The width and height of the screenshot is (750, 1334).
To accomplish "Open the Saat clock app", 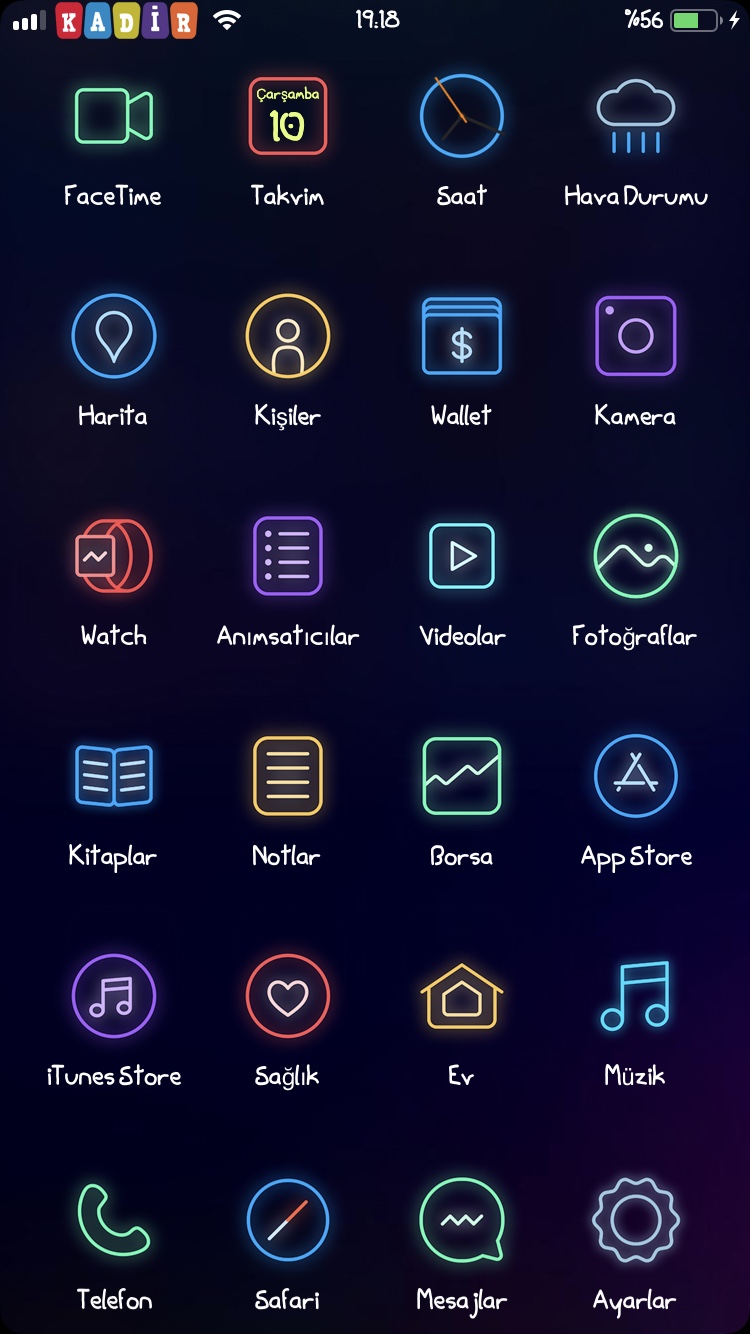I will click(x=461, y=116).
